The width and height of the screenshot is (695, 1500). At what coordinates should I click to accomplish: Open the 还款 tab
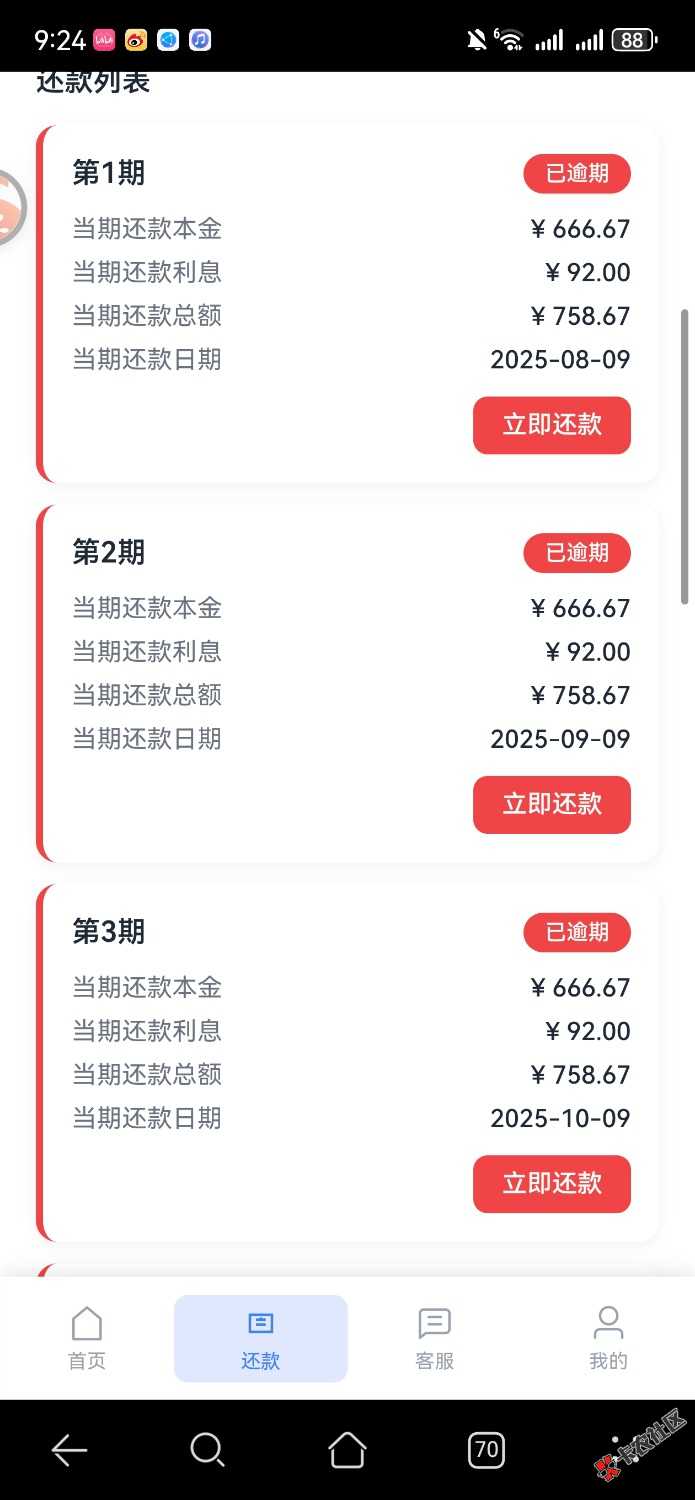(260, 1338)
